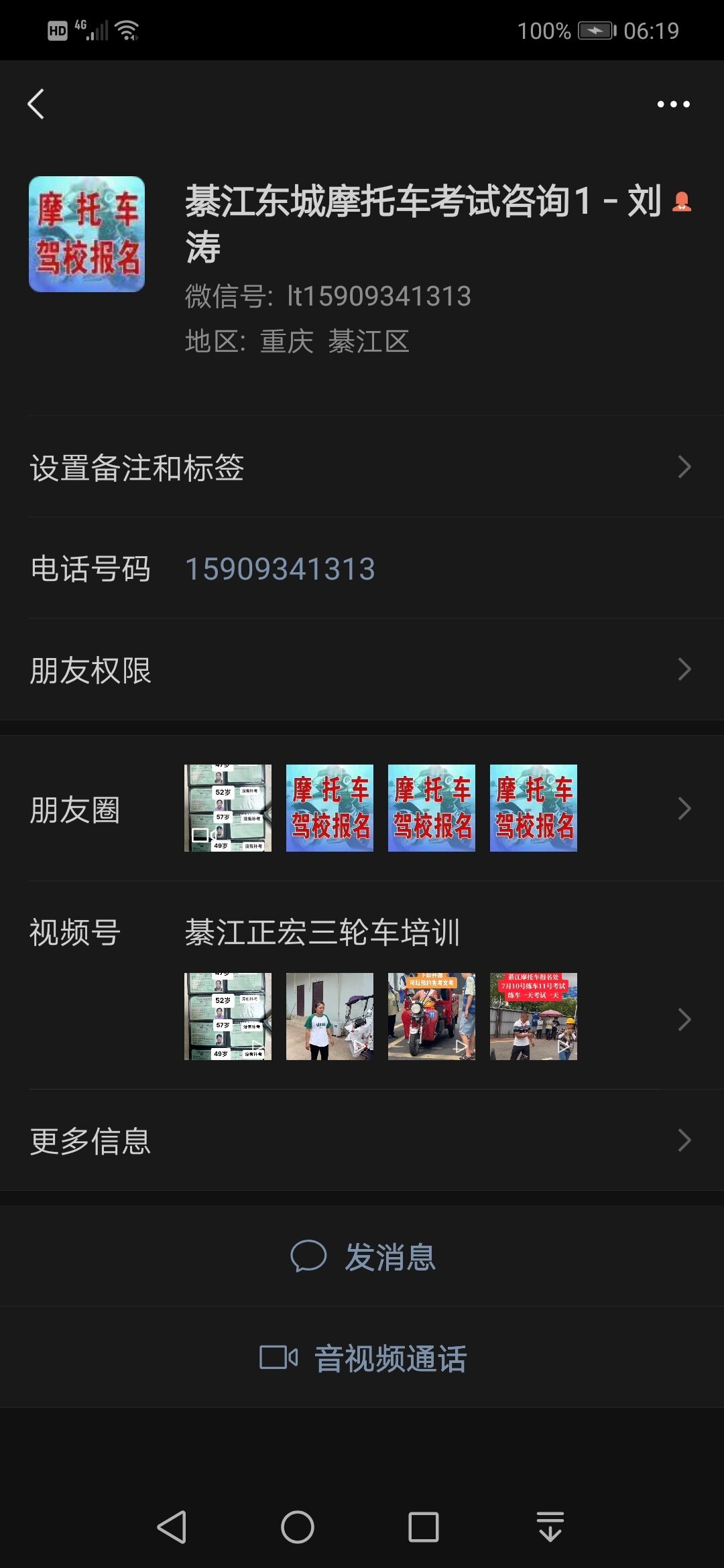724x1568 pixels.
Task: View the contact's profile avatar
Action: (x=86, y=235)
